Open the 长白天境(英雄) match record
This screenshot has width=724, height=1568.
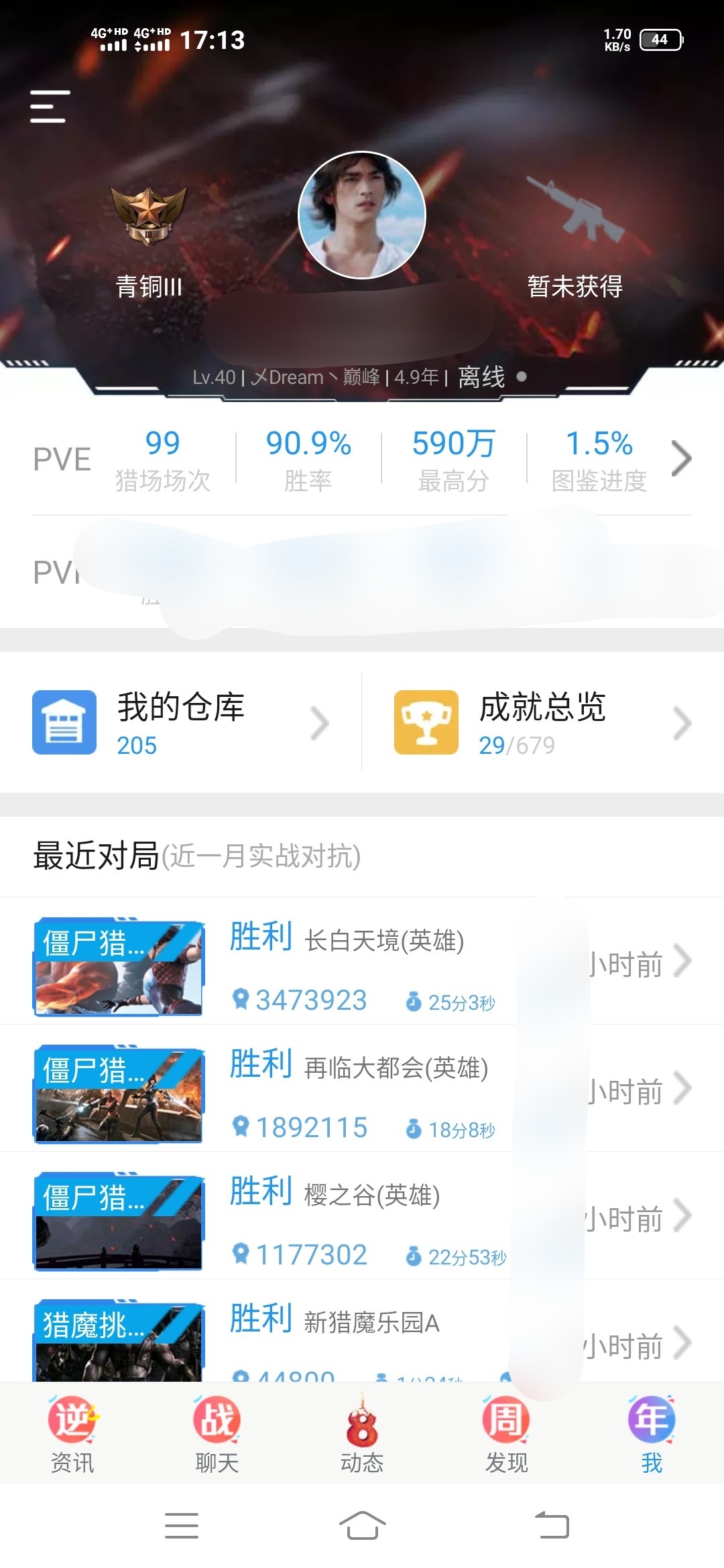pos(362,961)
